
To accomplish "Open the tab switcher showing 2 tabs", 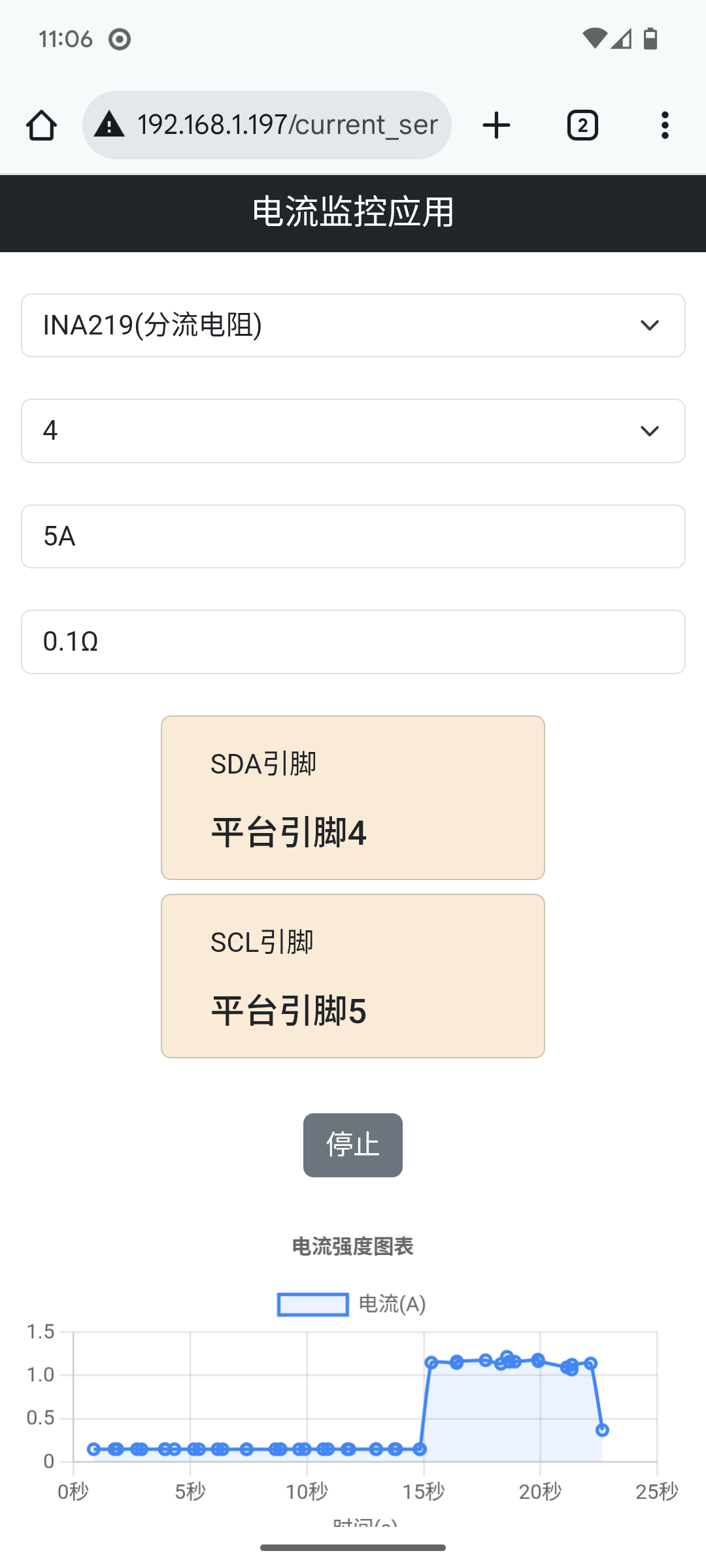I will (582, 125).
